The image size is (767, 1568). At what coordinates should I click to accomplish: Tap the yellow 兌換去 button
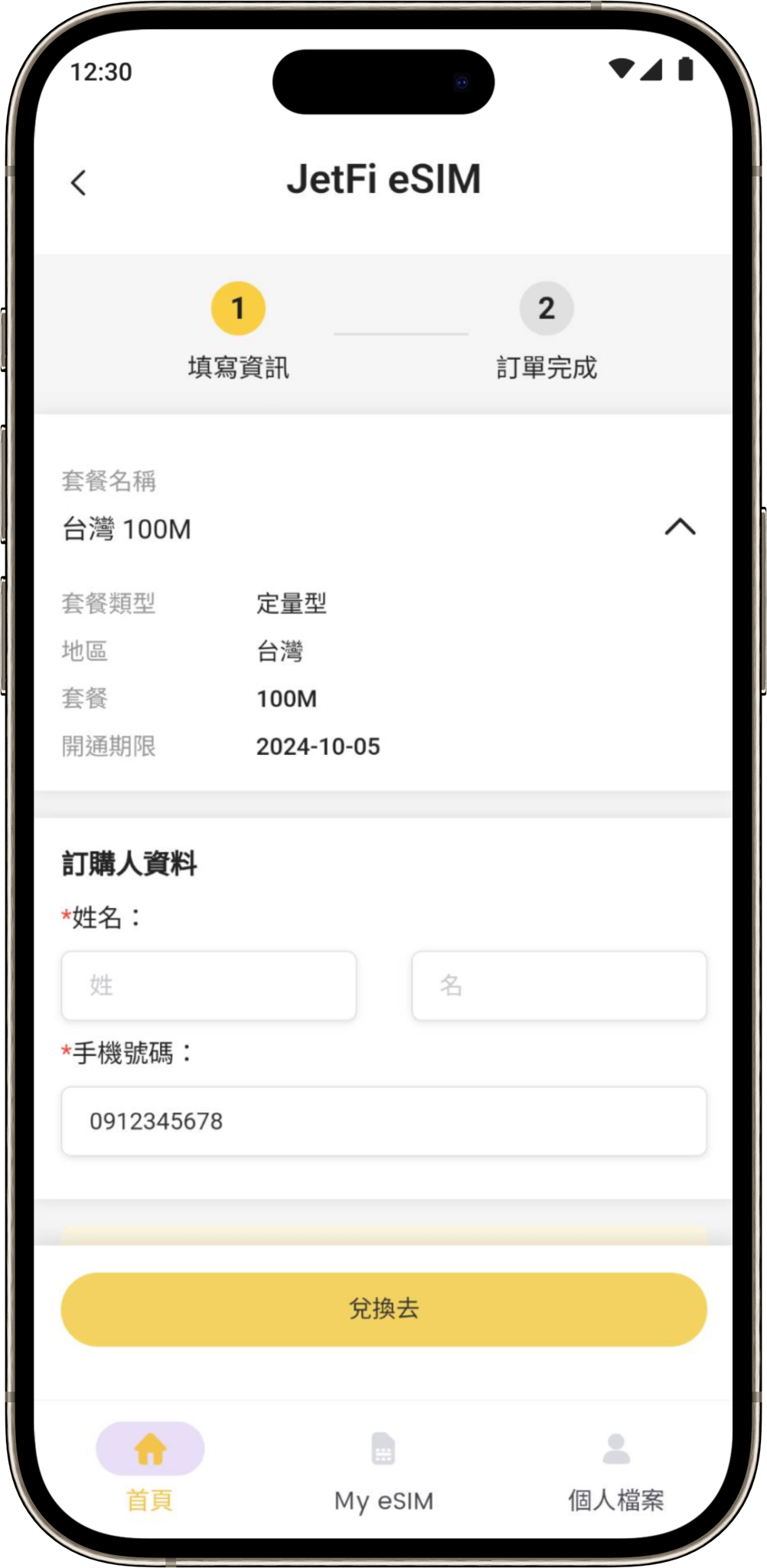coord(383,1309)
